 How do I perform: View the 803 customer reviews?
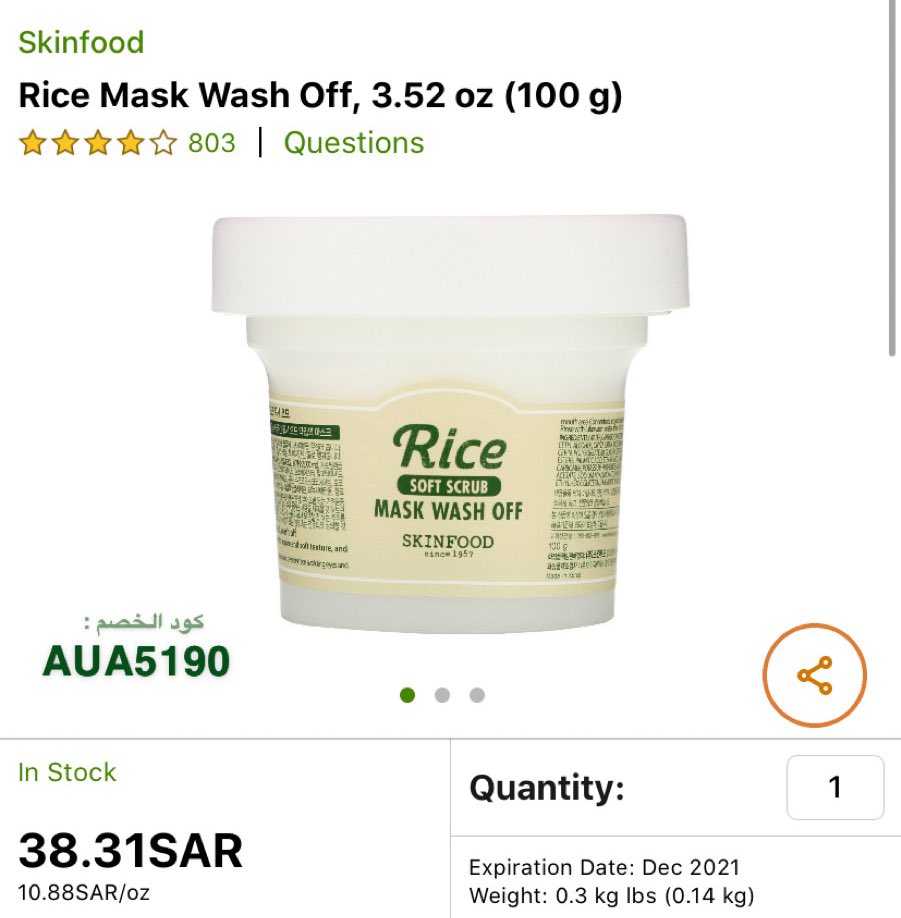[x=211, y=143]
